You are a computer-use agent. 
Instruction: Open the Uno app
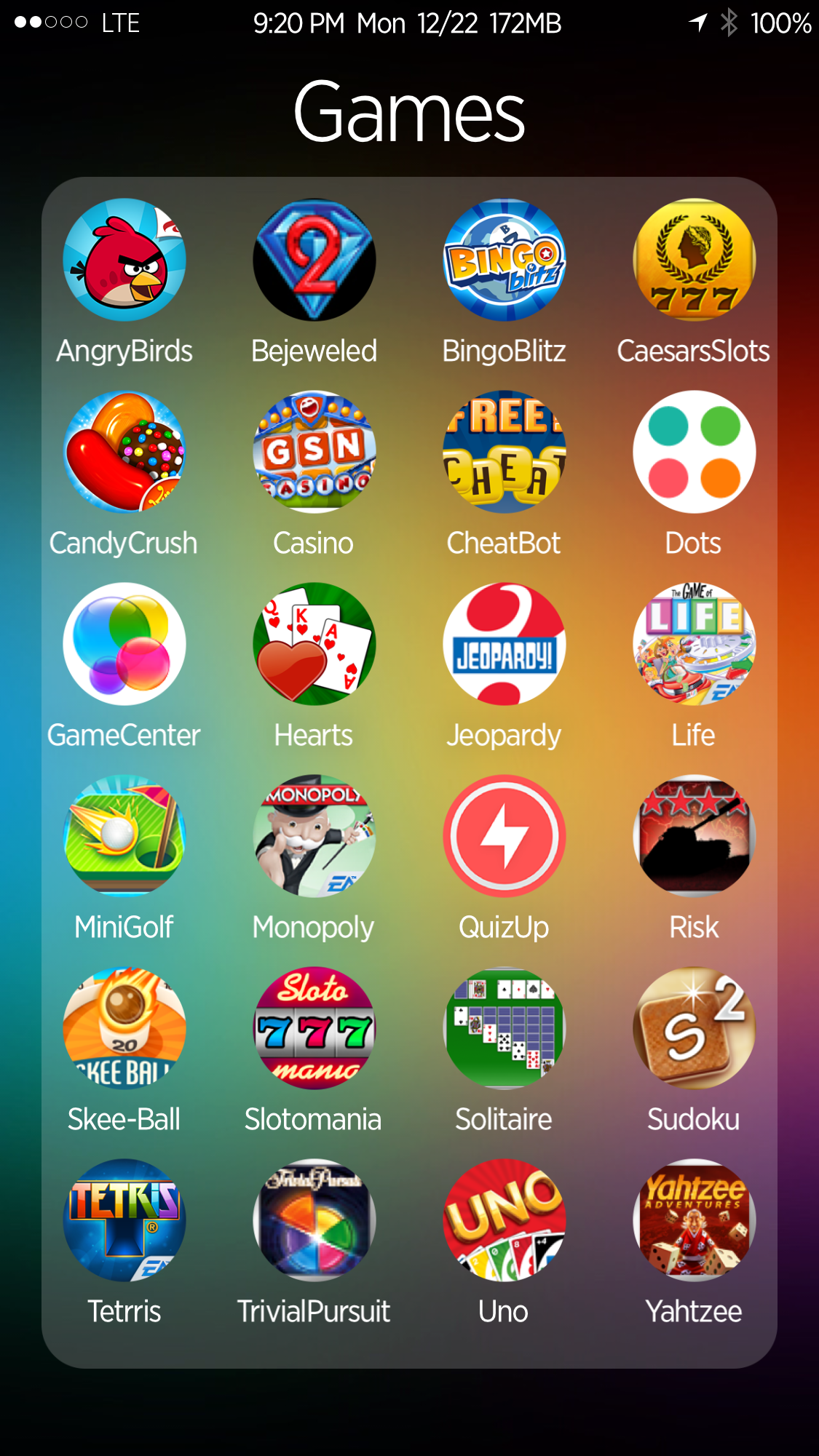(x=505, y=1220)
